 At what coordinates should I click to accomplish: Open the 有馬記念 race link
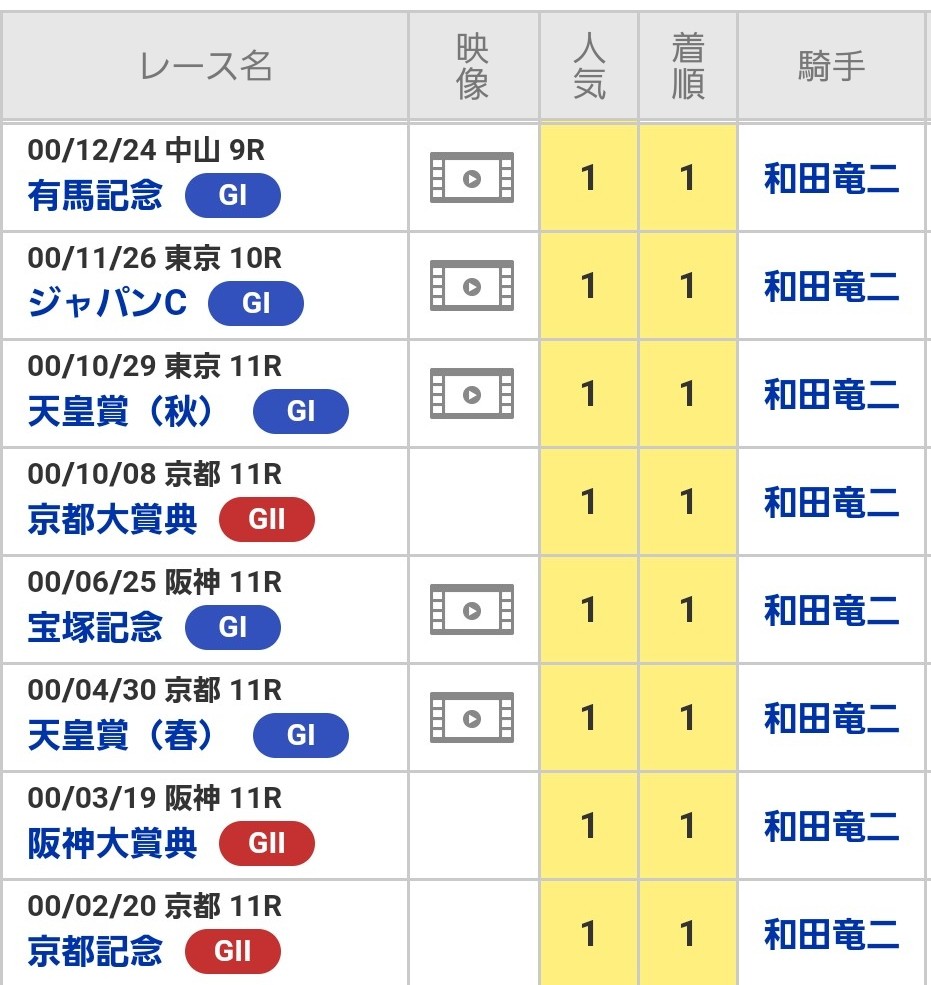[95, 195]
